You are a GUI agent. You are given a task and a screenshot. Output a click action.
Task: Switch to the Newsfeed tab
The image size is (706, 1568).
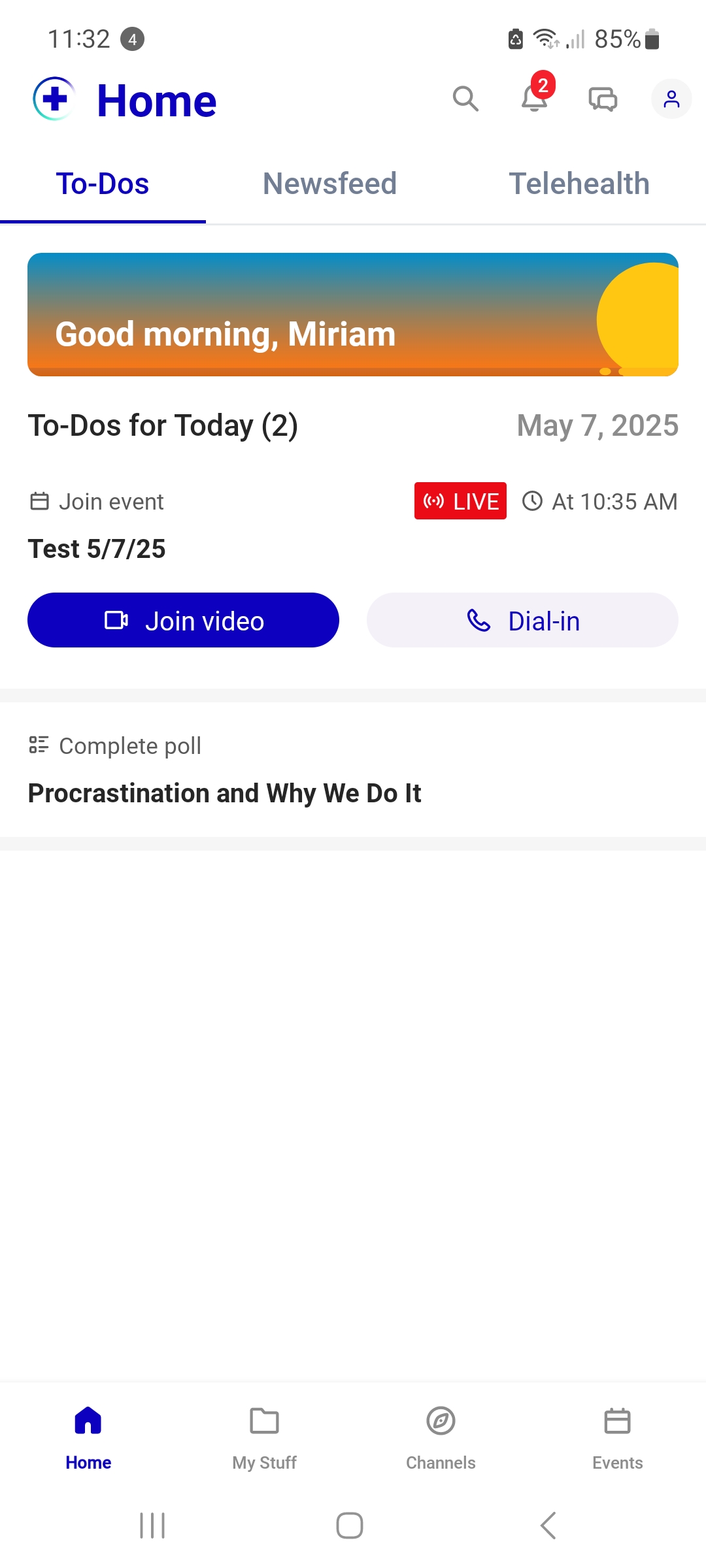coord(329,184)
